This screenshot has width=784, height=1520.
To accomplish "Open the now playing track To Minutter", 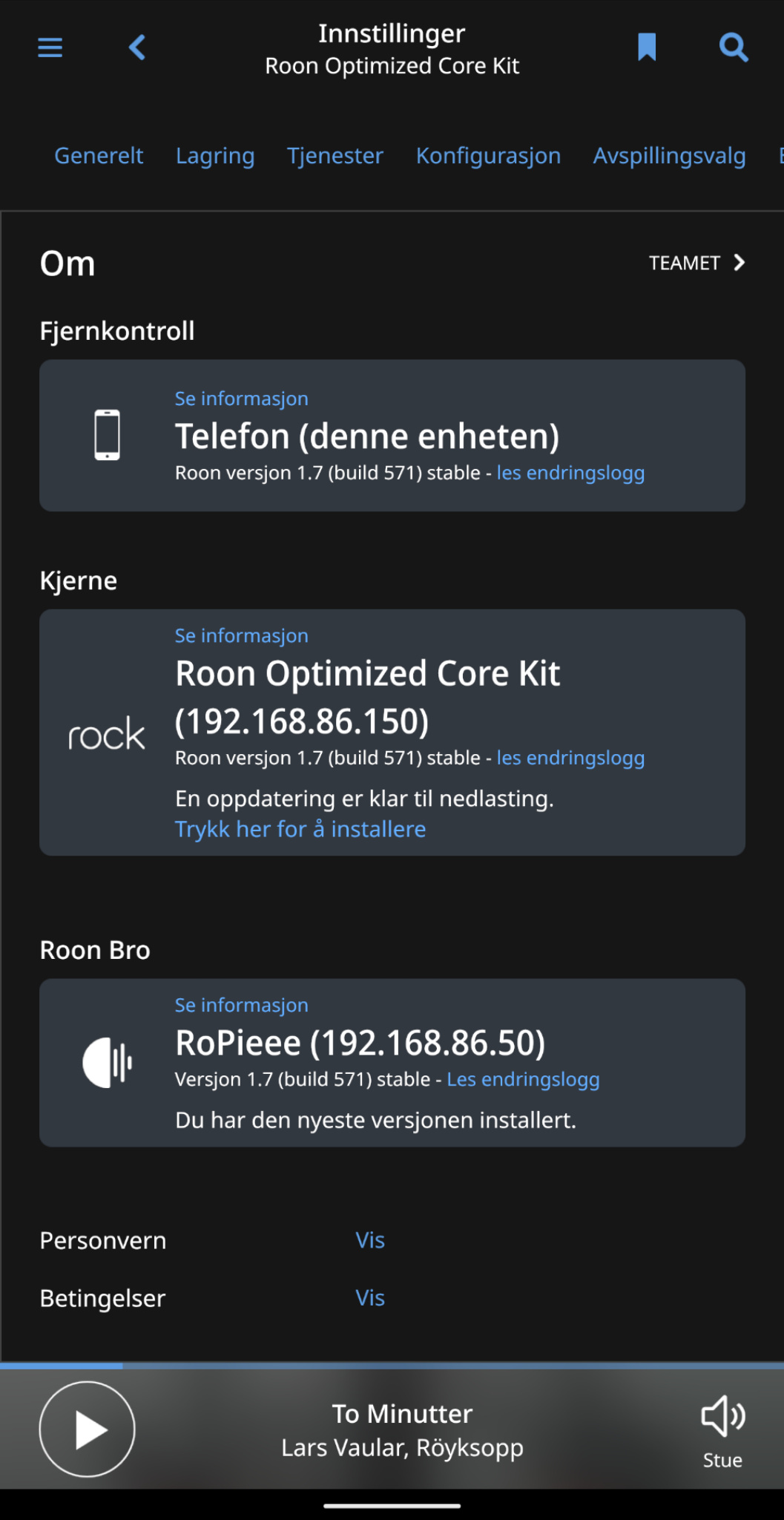I will click(x=402, y=1430).
